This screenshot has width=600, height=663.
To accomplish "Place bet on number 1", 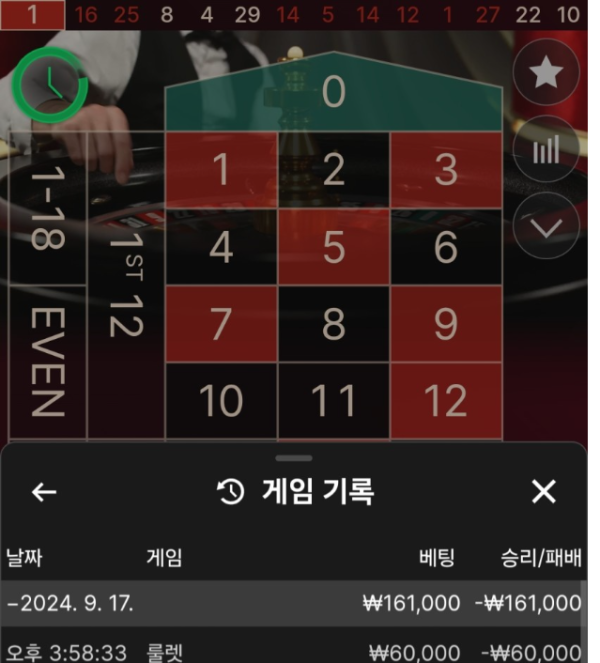I will [220, 170].
